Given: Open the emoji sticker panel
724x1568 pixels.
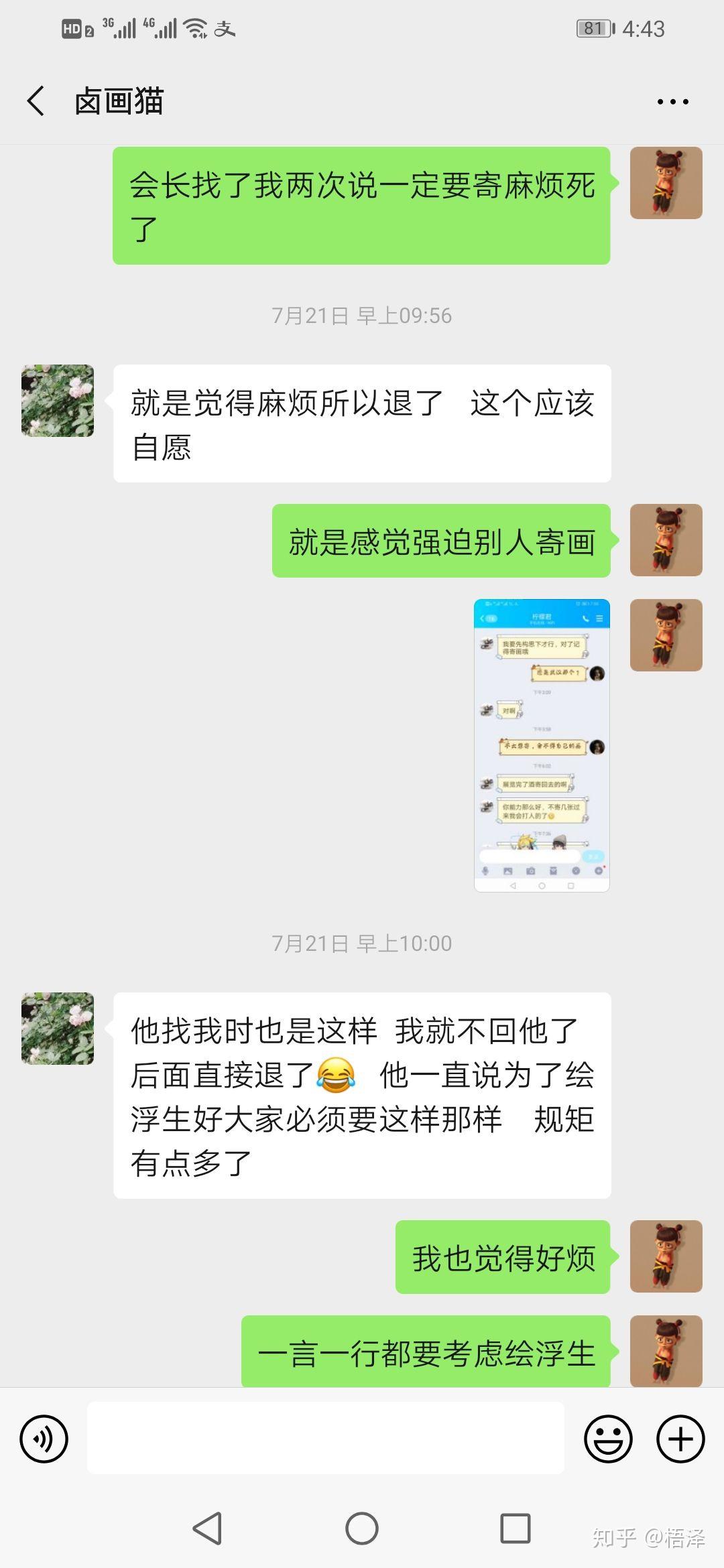Looking at the screenshot, I should (608, 1438).
